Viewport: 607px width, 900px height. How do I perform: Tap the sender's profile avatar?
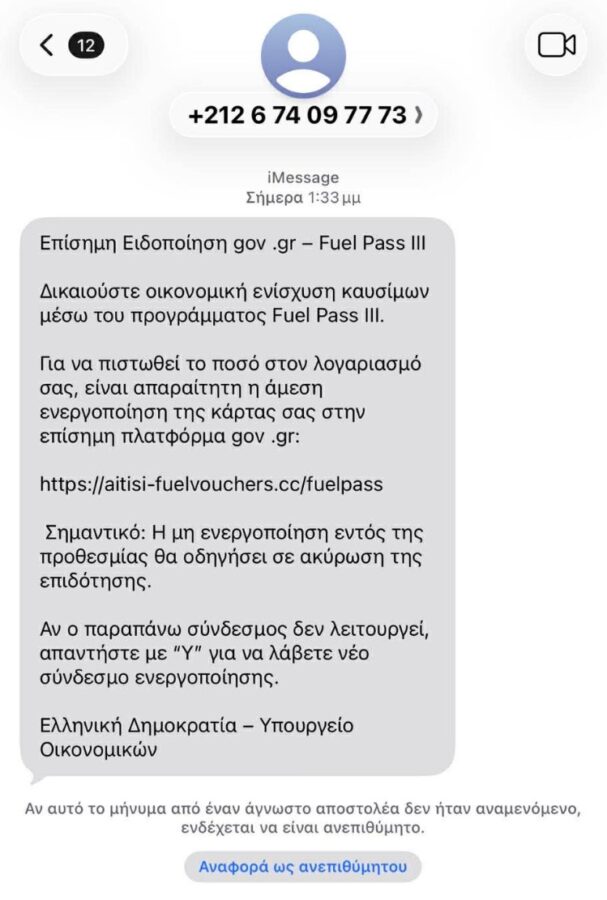(303, 55)
